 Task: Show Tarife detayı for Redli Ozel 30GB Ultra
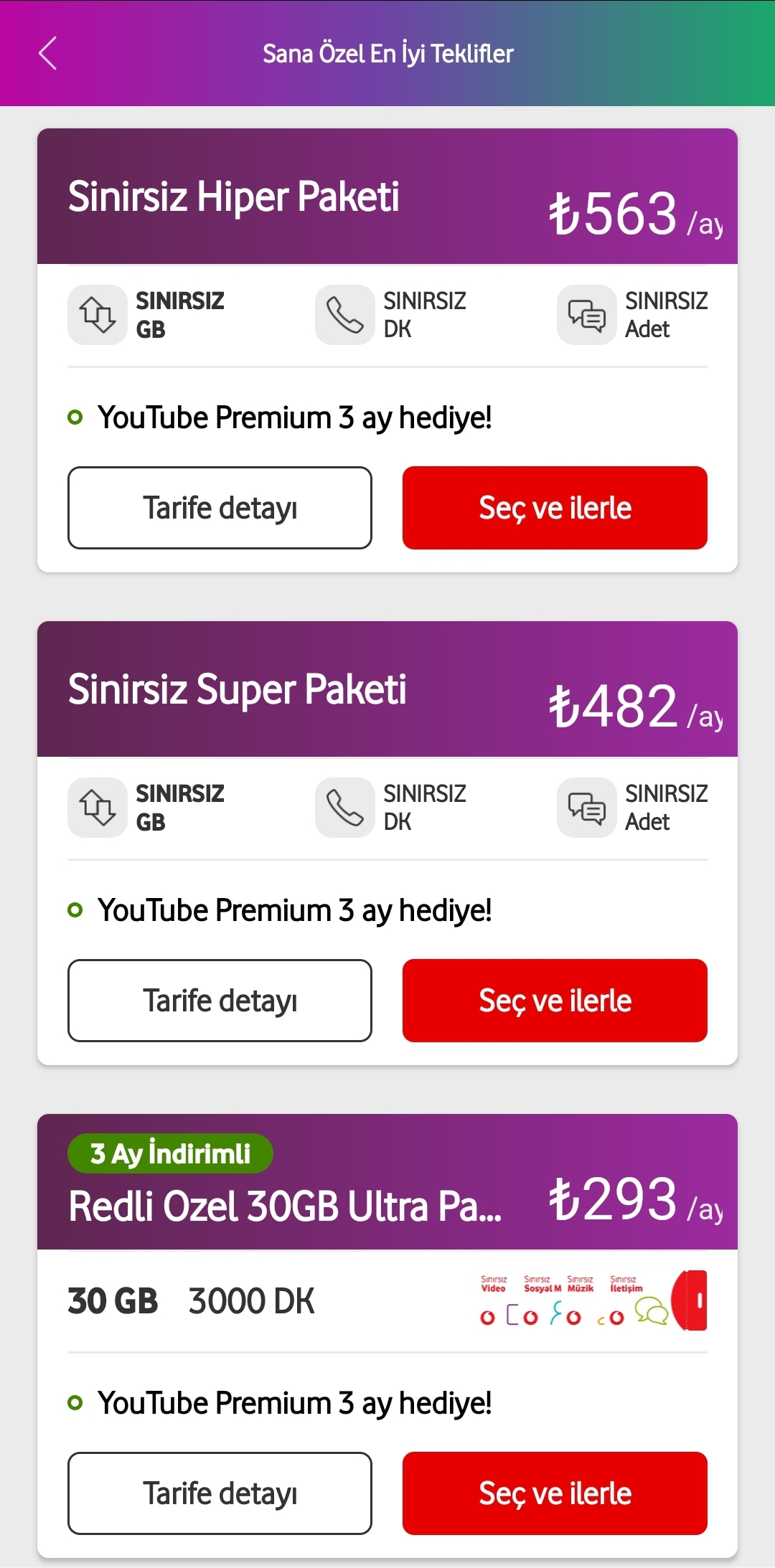220,1493
